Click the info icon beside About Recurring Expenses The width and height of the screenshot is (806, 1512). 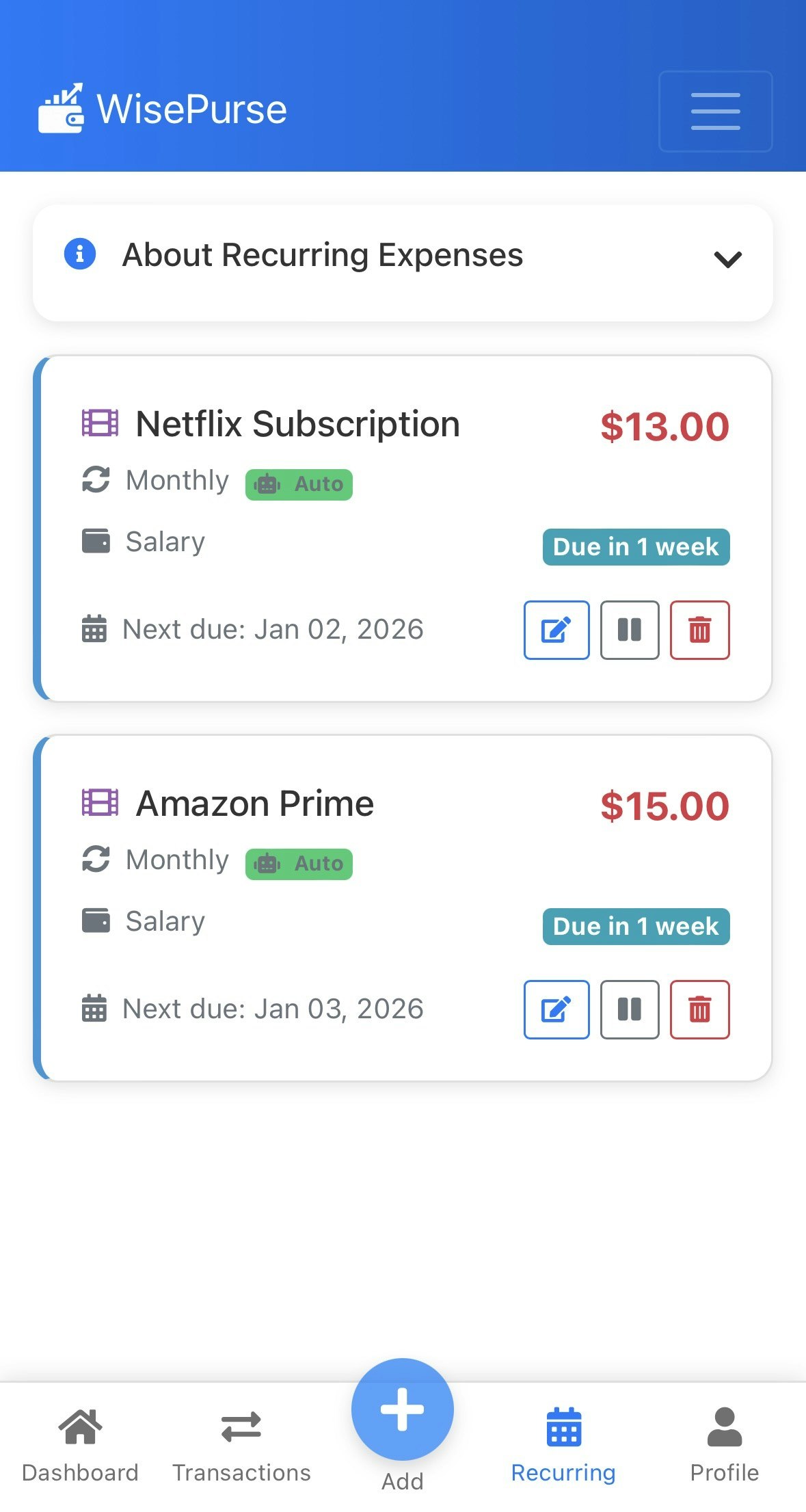[79, 255]
